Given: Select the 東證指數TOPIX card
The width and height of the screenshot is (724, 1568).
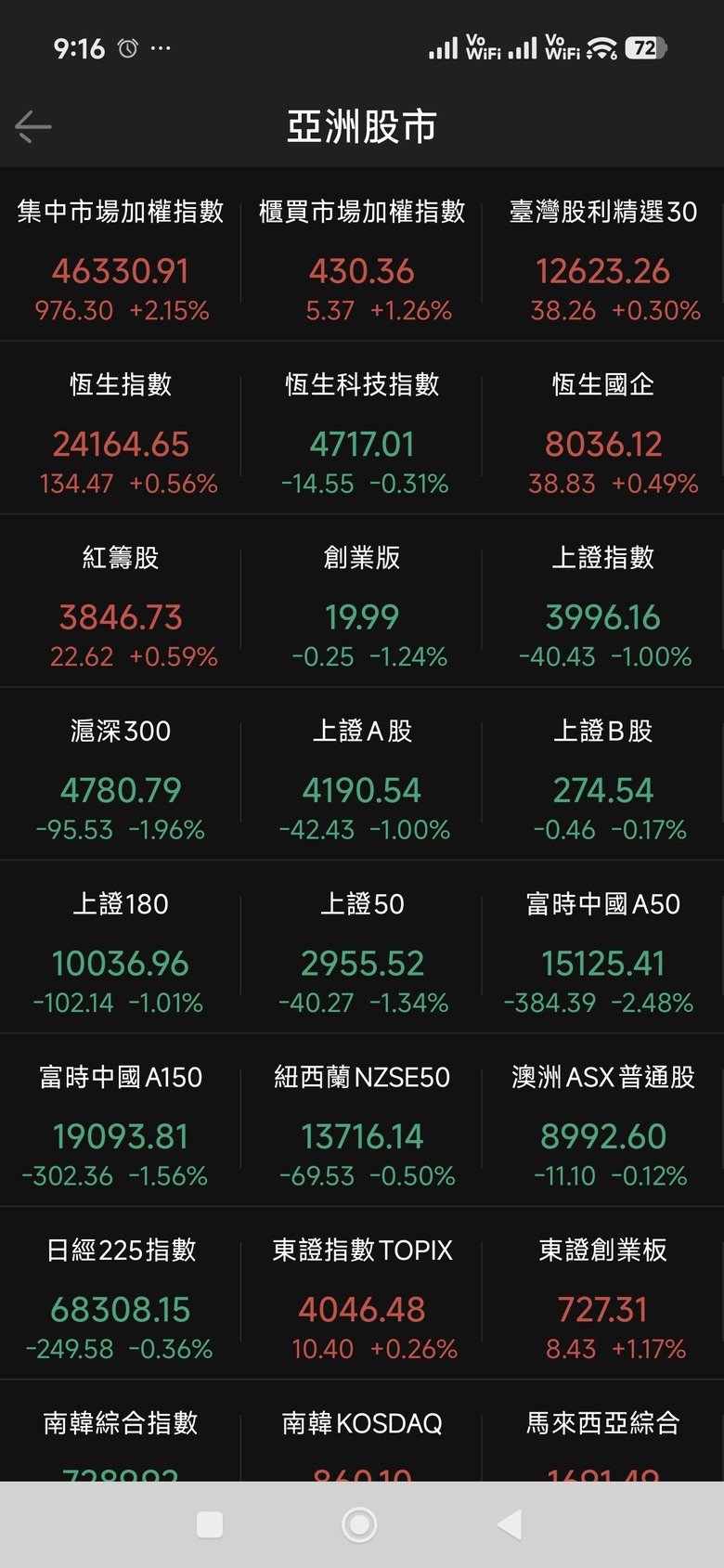Looking at the screenshot, I should pyautogui.click(x=362, y=1293).
